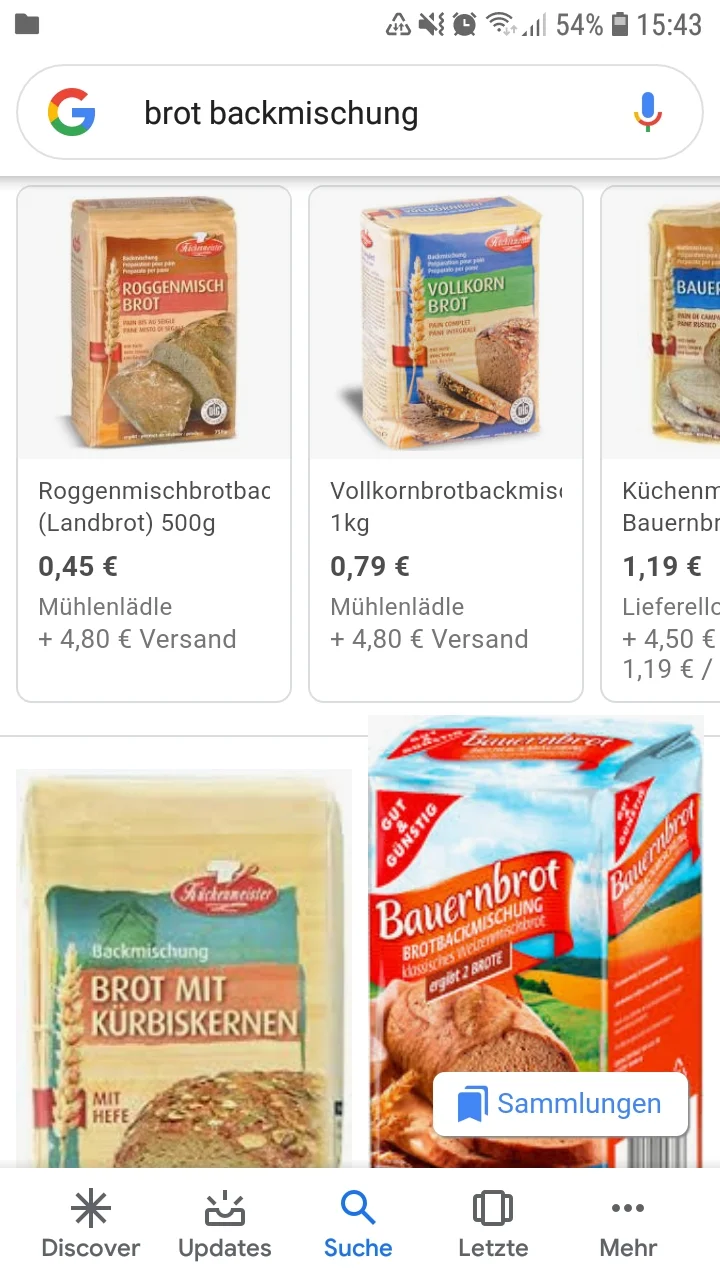Open the Mehr tab

(x=628, y=1225)
